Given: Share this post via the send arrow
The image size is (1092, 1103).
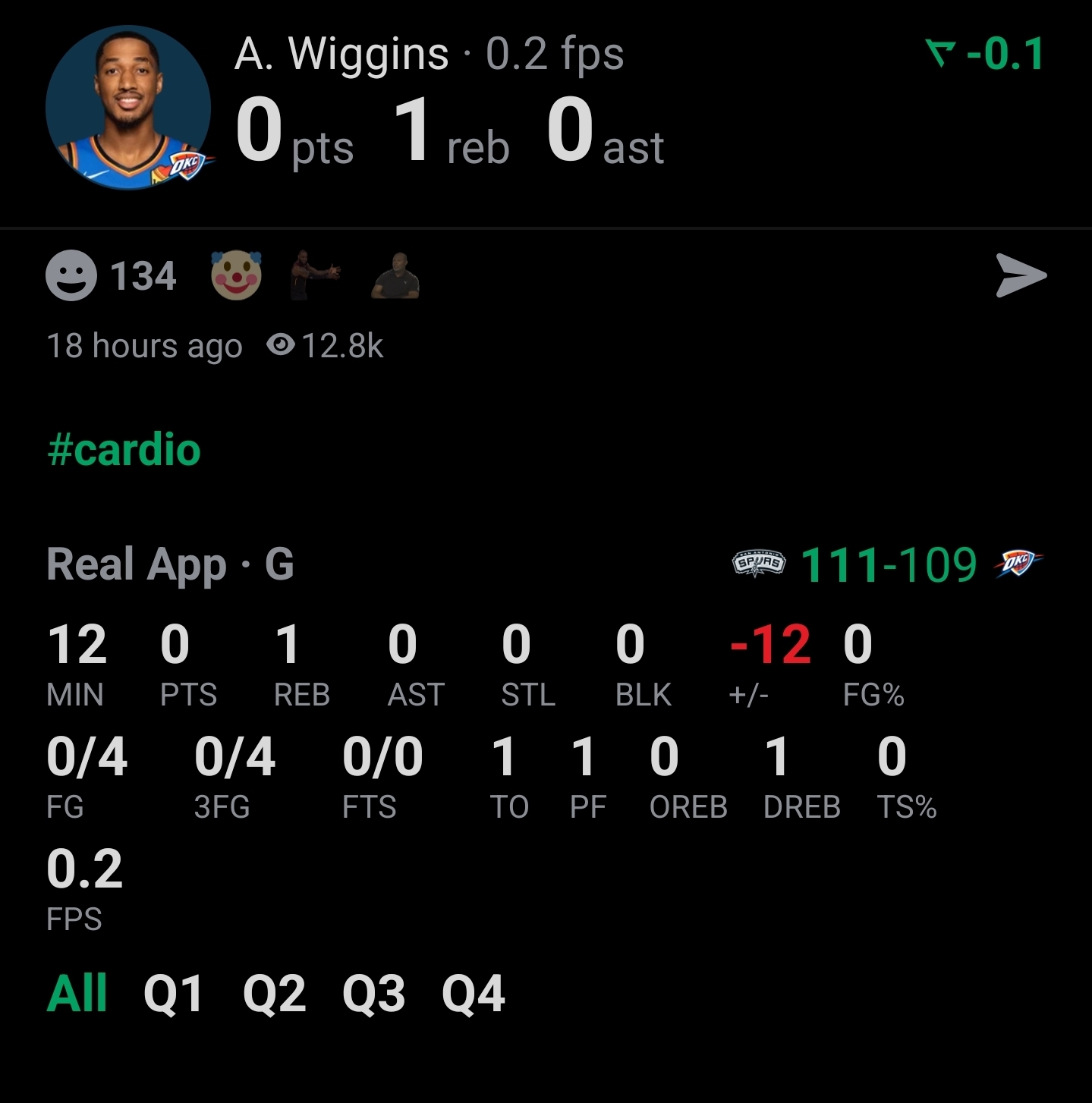Looking at the screenshot, I should click(1021, 275).
